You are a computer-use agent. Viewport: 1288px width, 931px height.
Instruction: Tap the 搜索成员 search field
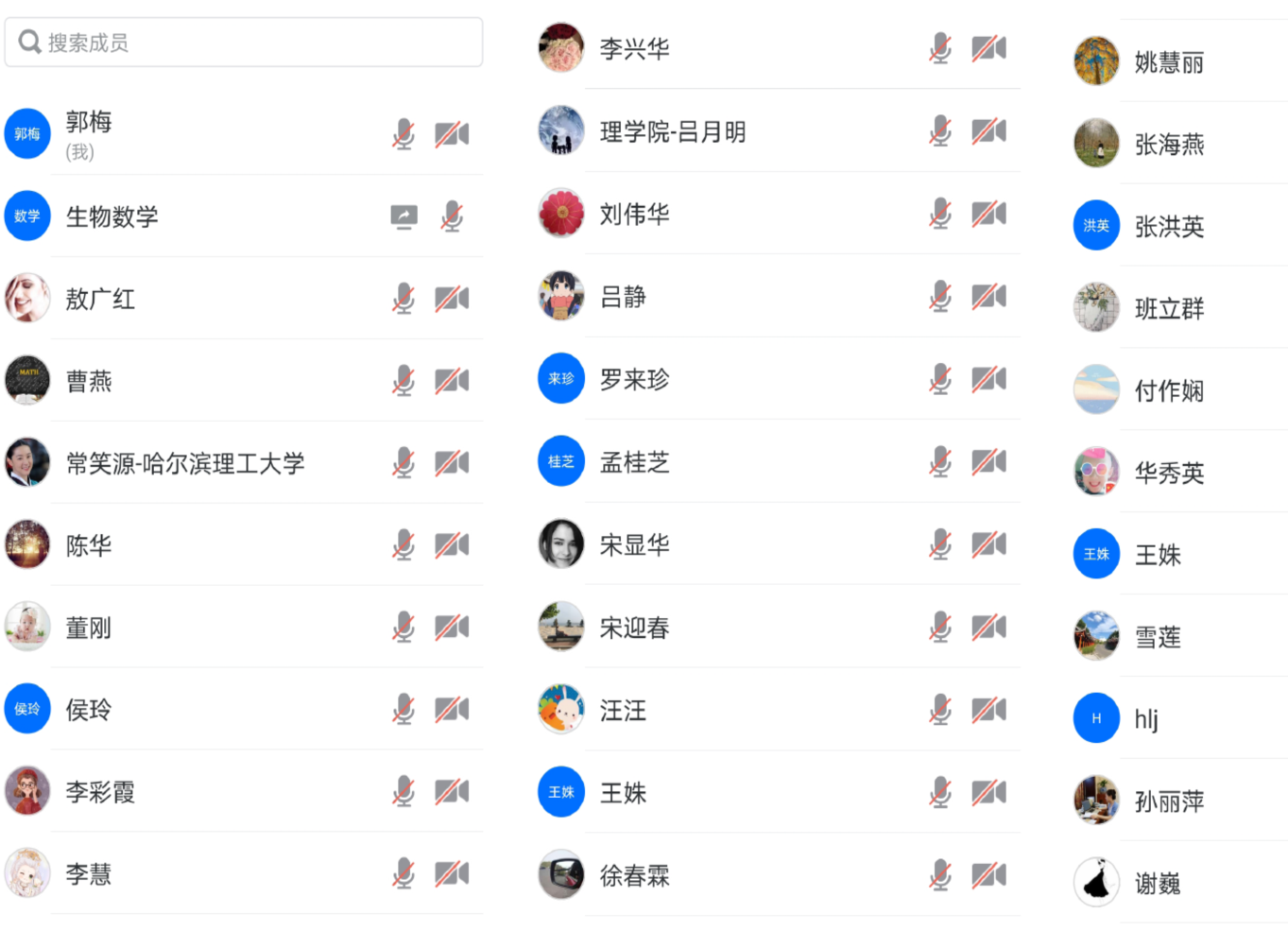coord(244,43)
